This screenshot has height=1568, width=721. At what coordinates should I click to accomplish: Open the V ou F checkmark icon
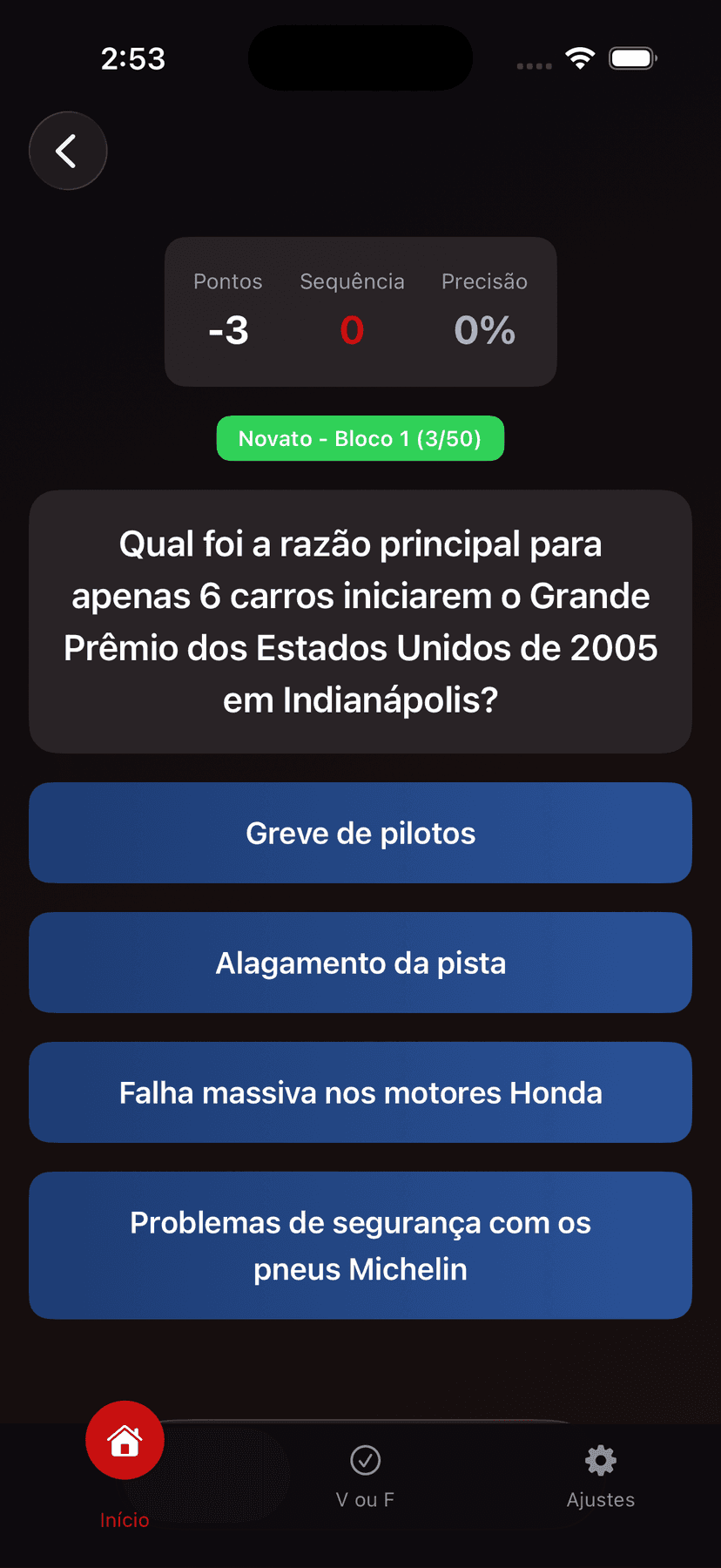(365, 1460)
